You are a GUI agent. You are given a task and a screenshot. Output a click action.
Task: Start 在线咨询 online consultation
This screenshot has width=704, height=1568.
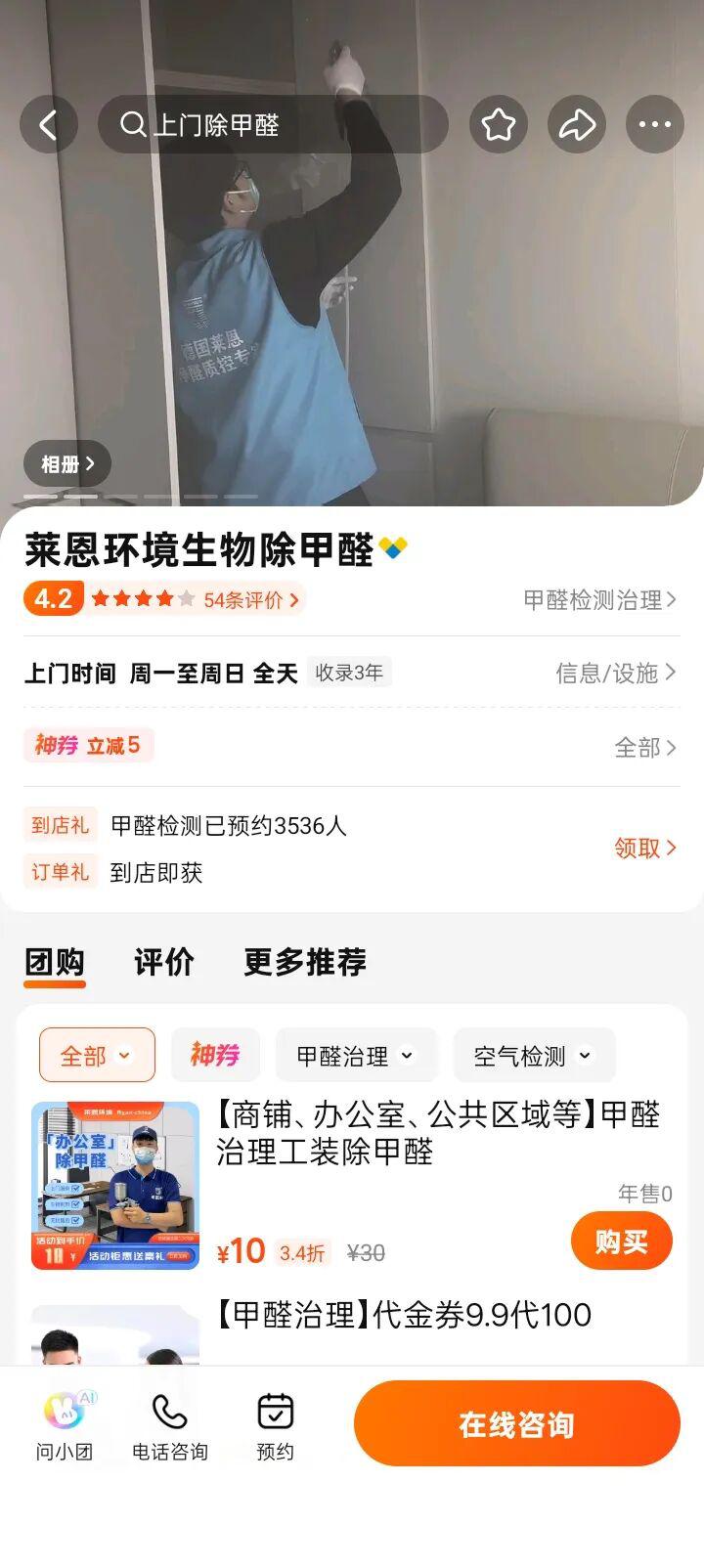pos(516,1423)
